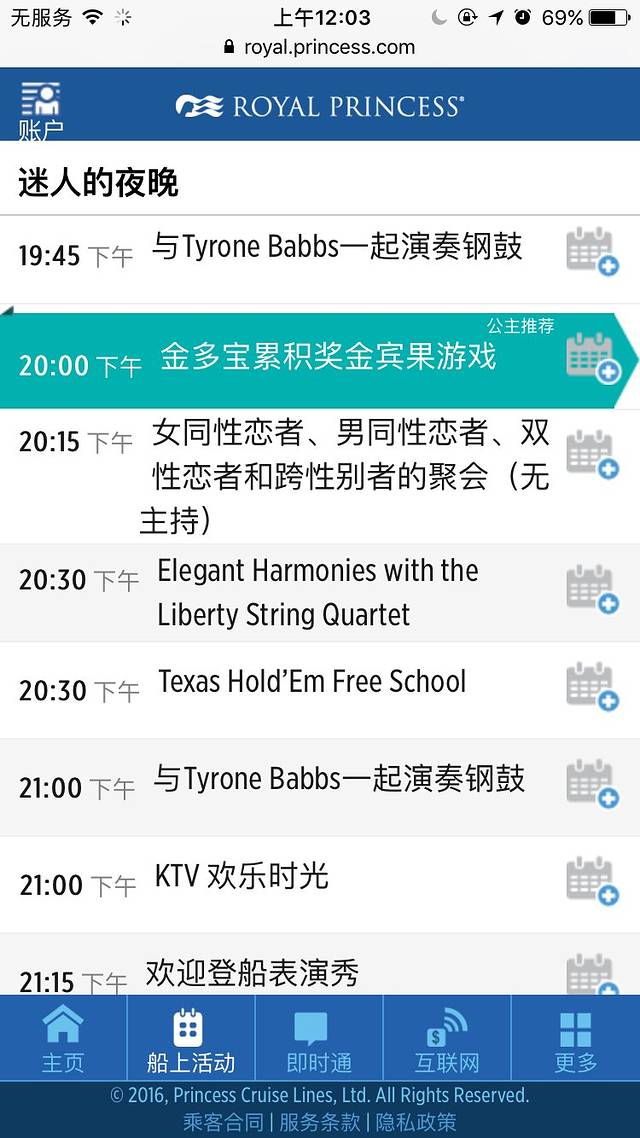Read the 服务条款 terms link
This screenshot has height=1138, width=640.
pyautogui.click(x=320, y=1122)
